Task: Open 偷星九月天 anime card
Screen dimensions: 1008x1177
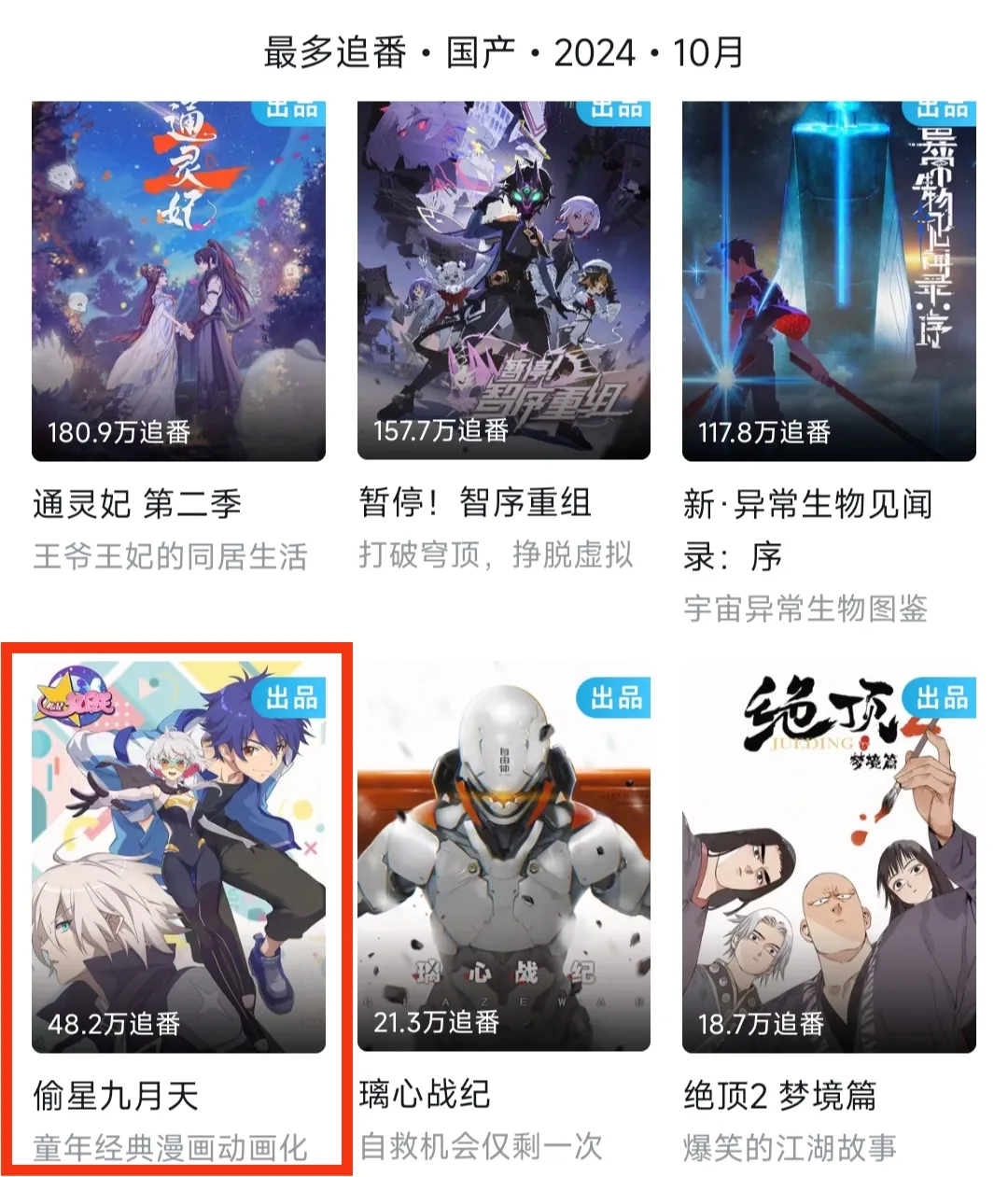Action: click(x=178, y=859)
